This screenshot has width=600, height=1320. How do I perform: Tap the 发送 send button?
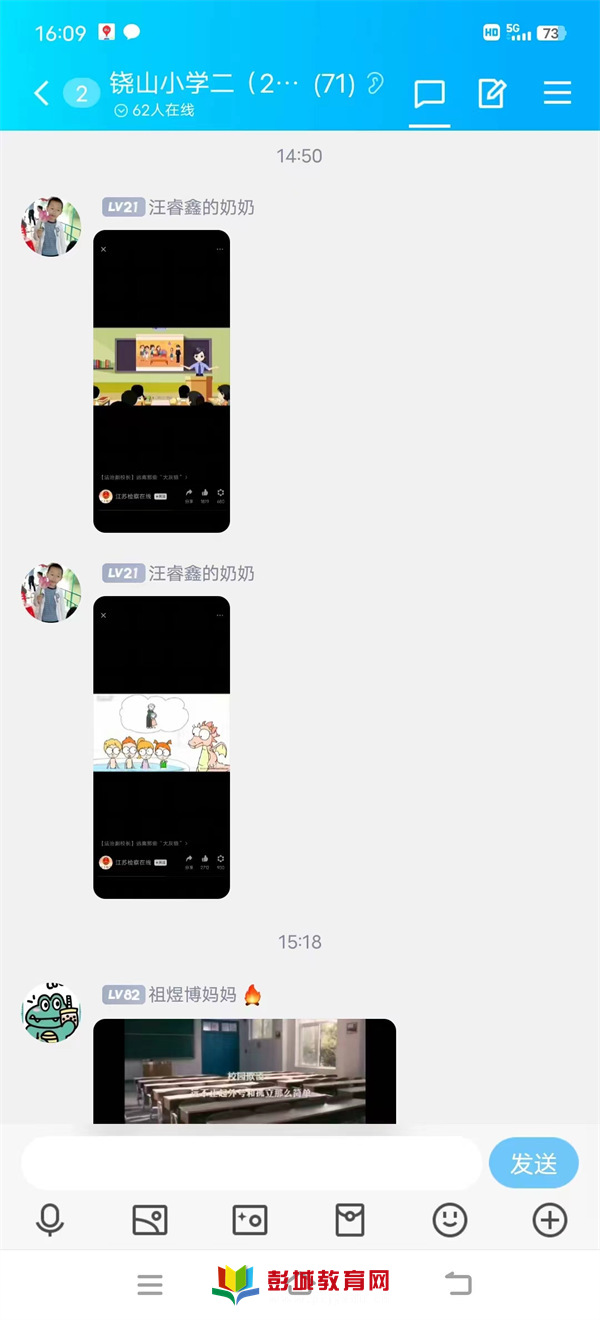pos(533,1163)
